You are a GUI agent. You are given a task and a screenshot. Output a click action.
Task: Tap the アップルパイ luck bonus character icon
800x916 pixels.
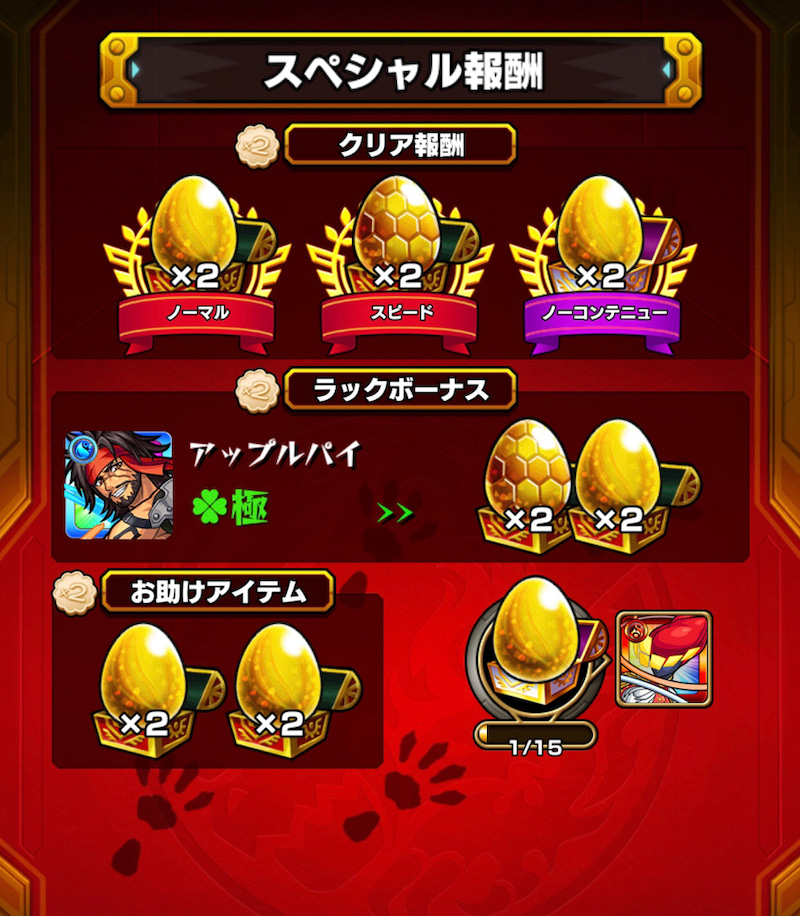click(x=119, y=485)
